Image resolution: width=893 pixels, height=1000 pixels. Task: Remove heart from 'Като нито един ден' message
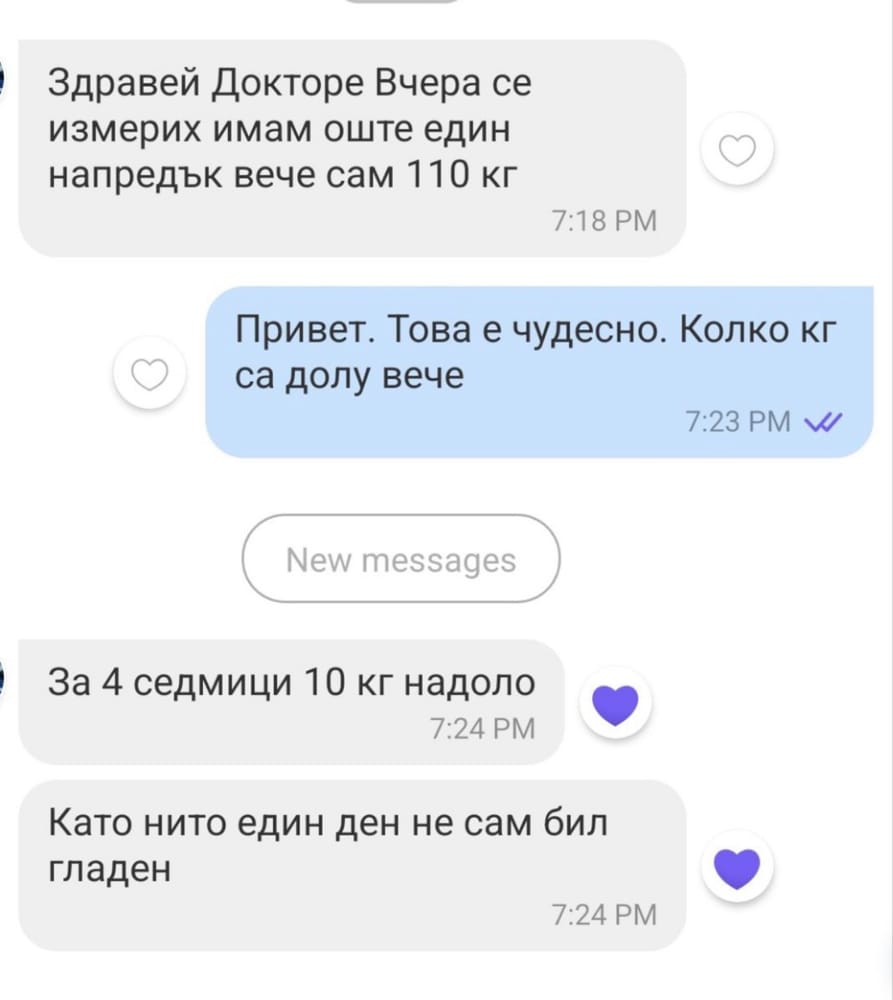point(737,868)
